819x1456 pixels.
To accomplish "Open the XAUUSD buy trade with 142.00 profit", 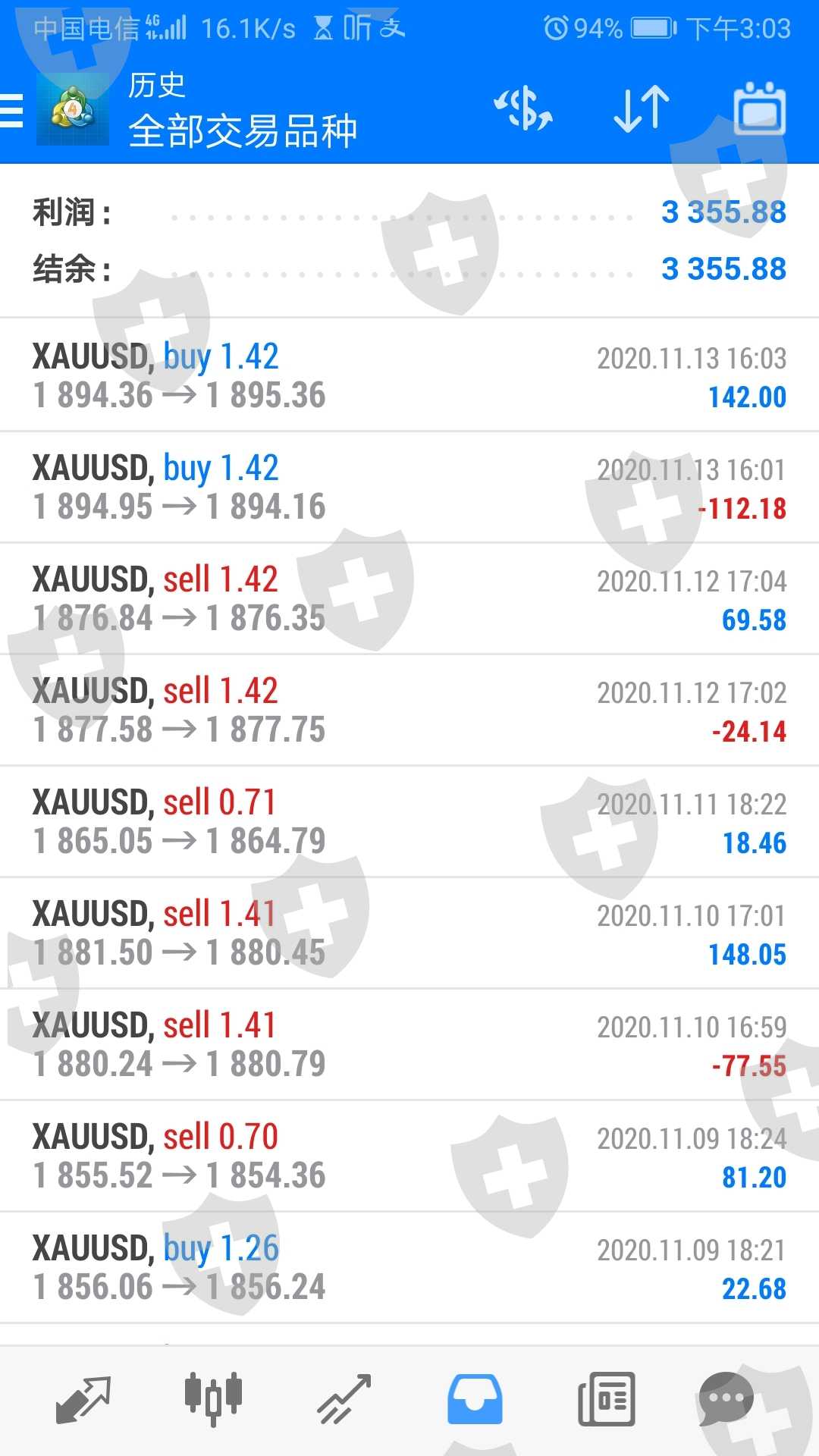I will (x=409, y=376).
